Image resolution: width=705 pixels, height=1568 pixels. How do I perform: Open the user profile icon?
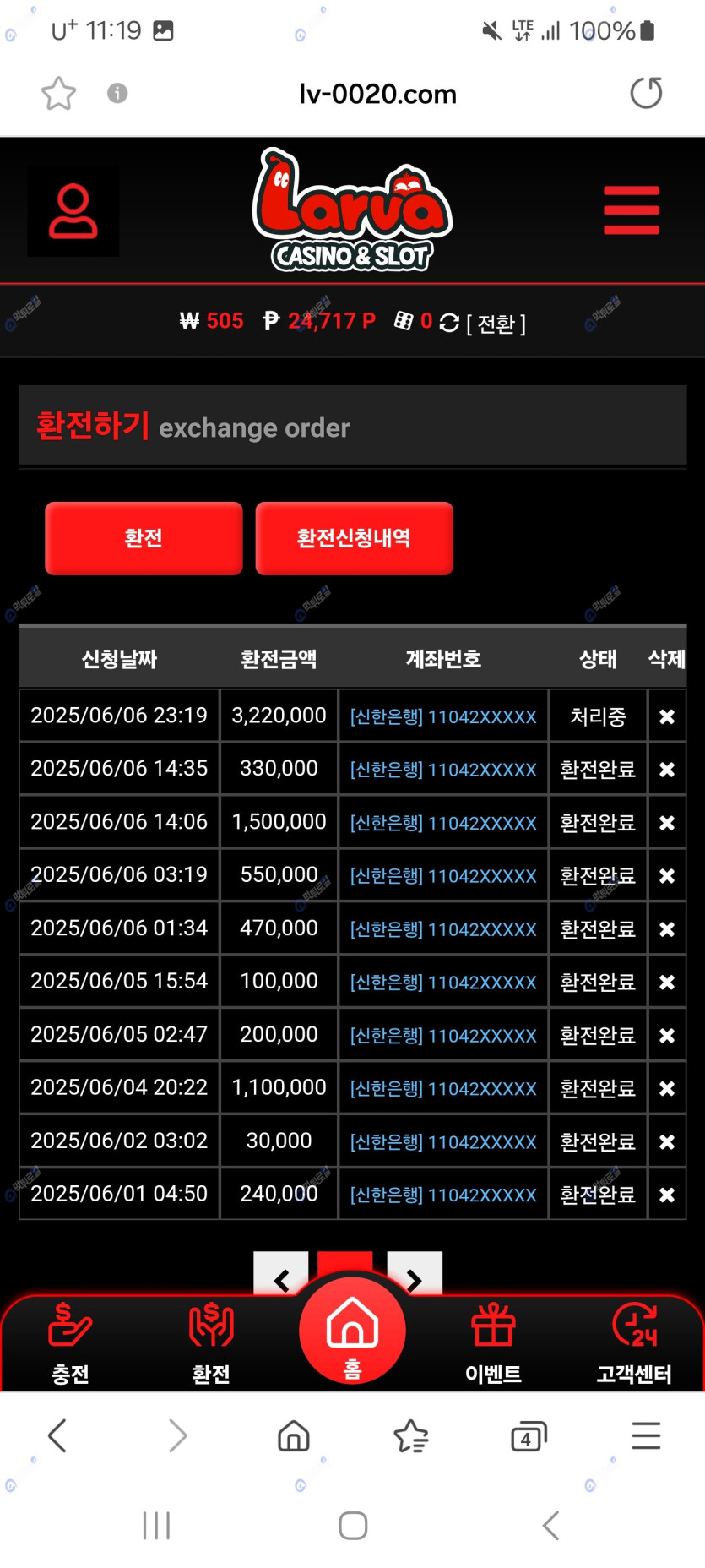tap(73, 210)
